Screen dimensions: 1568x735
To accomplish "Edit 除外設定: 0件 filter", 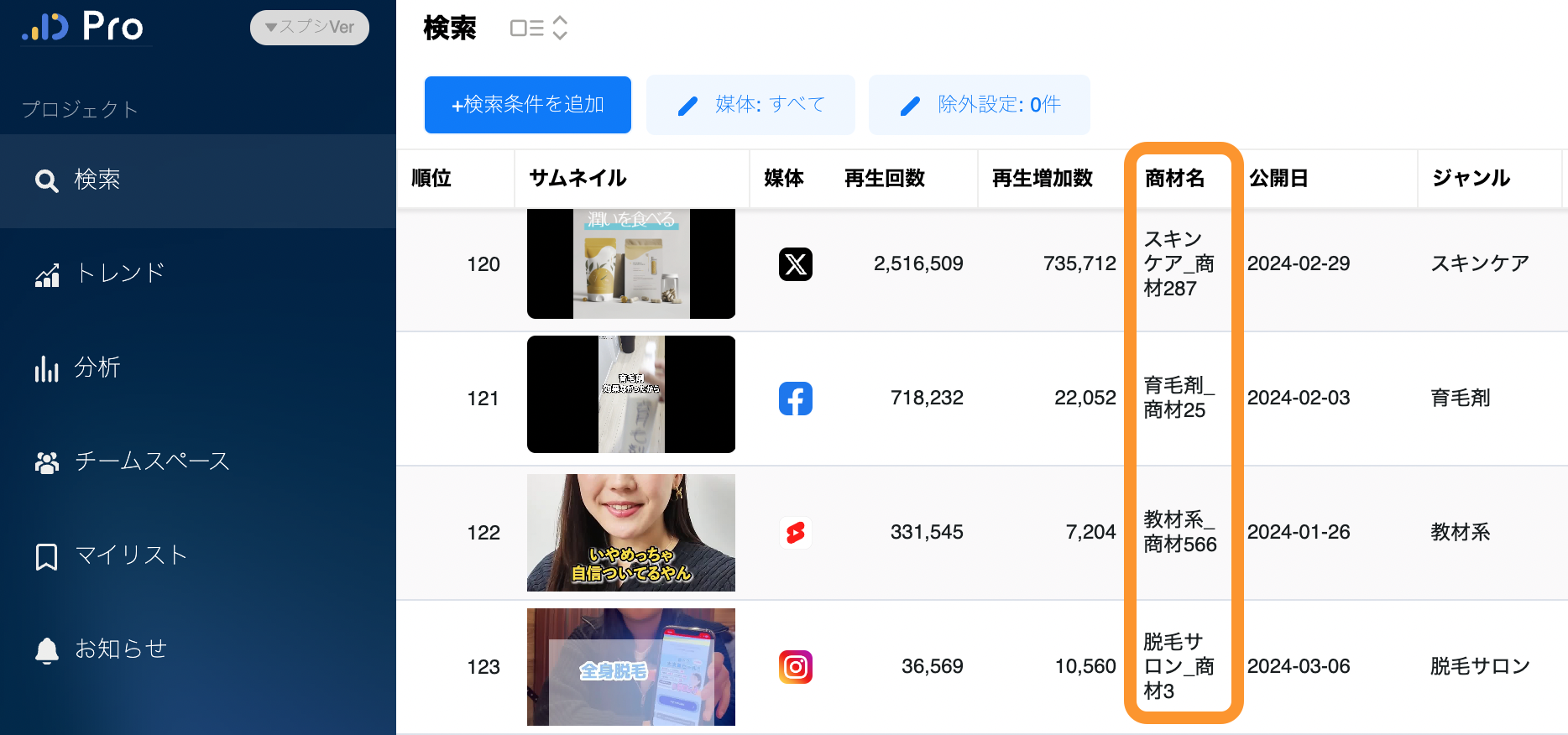I will coord(979,105).
